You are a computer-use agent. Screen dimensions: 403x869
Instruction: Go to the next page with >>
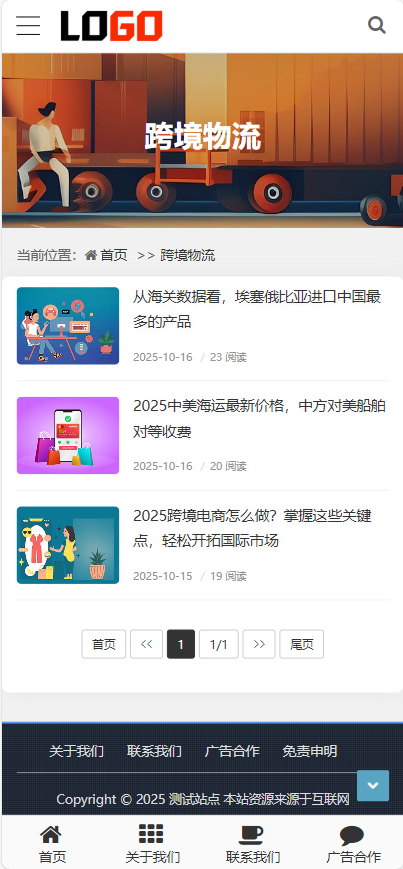pyautogui.click(x=259, y=644)
